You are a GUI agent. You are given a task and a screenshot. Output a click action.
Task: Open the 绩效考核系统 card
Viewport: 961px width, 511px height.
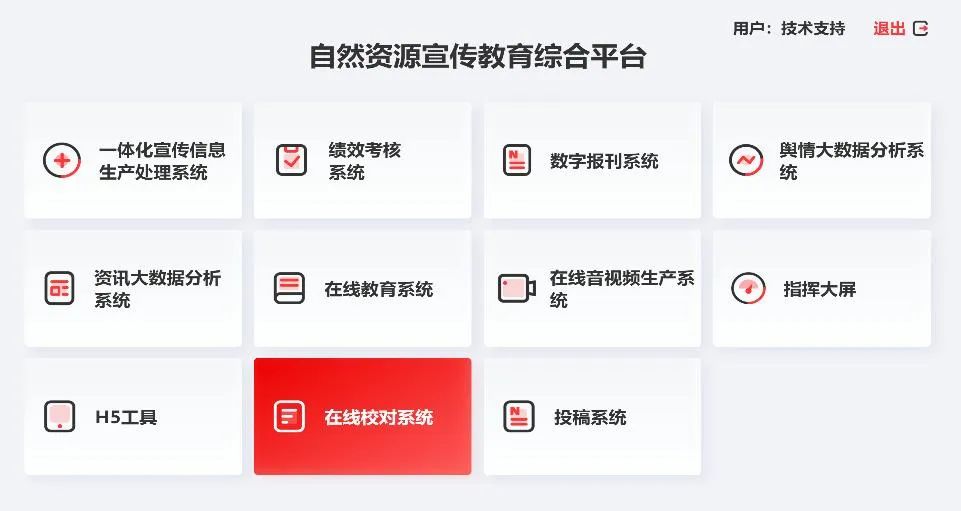tap(362, 161)
